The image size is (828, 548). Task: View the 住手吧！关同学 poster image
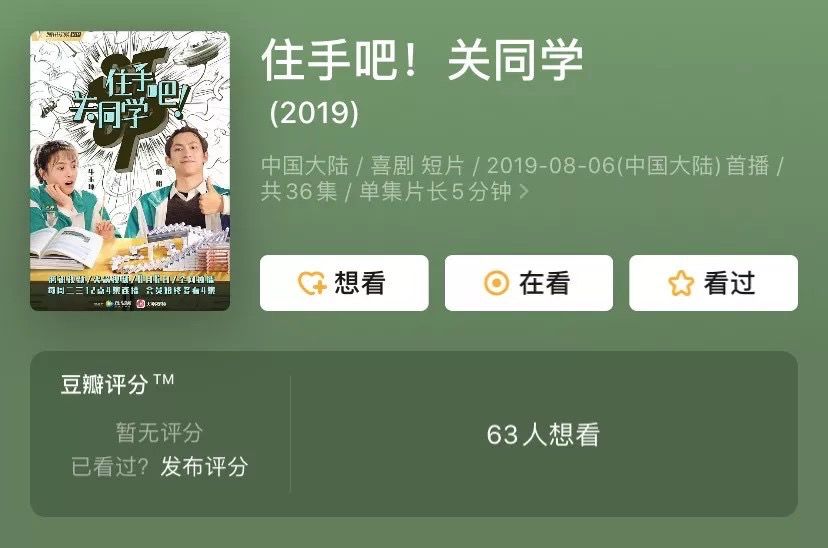[x=129, y=171]
